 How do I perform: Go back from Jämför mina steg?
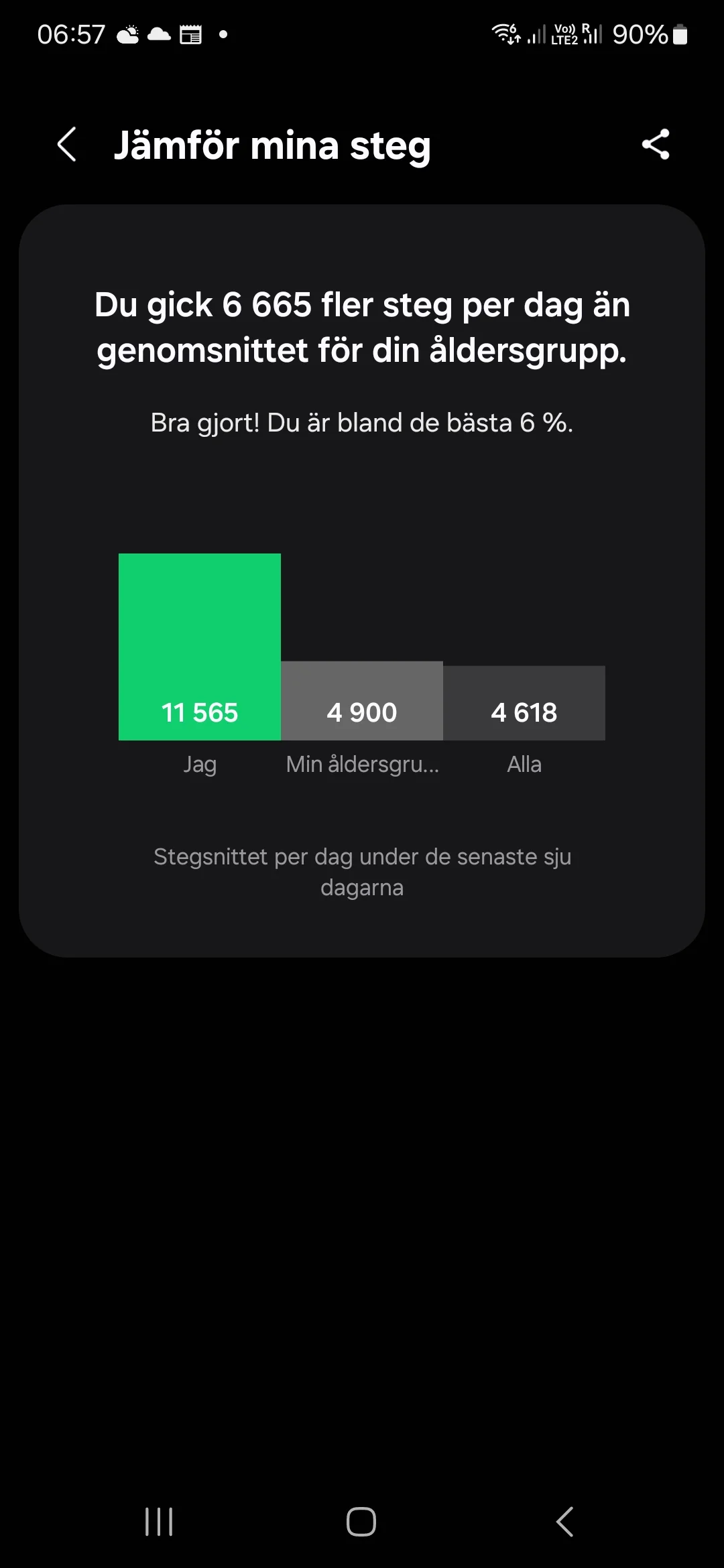coord(67,145)
